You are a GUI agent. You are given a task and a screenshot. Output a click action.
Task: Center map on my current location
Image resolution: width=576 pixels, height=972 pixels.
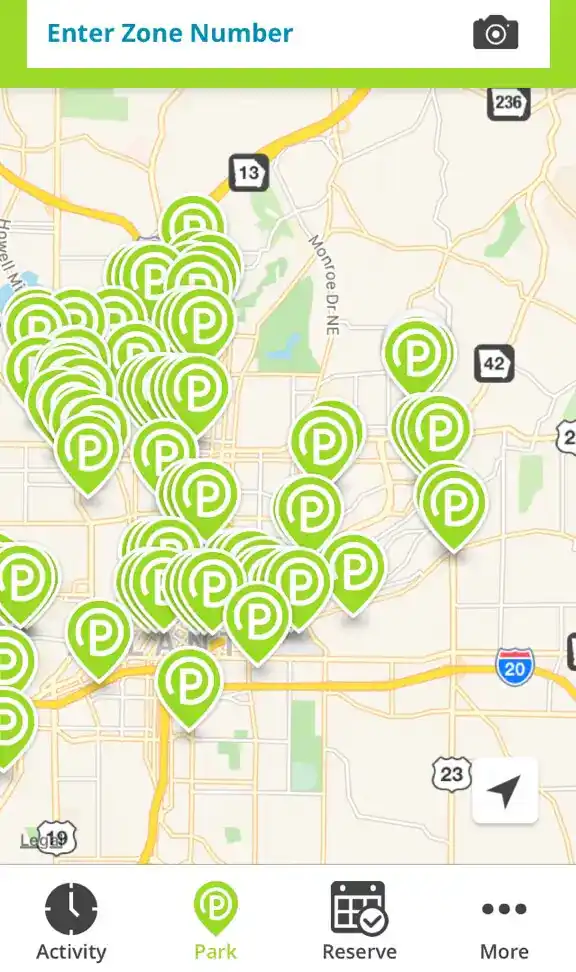click(505, 790)
